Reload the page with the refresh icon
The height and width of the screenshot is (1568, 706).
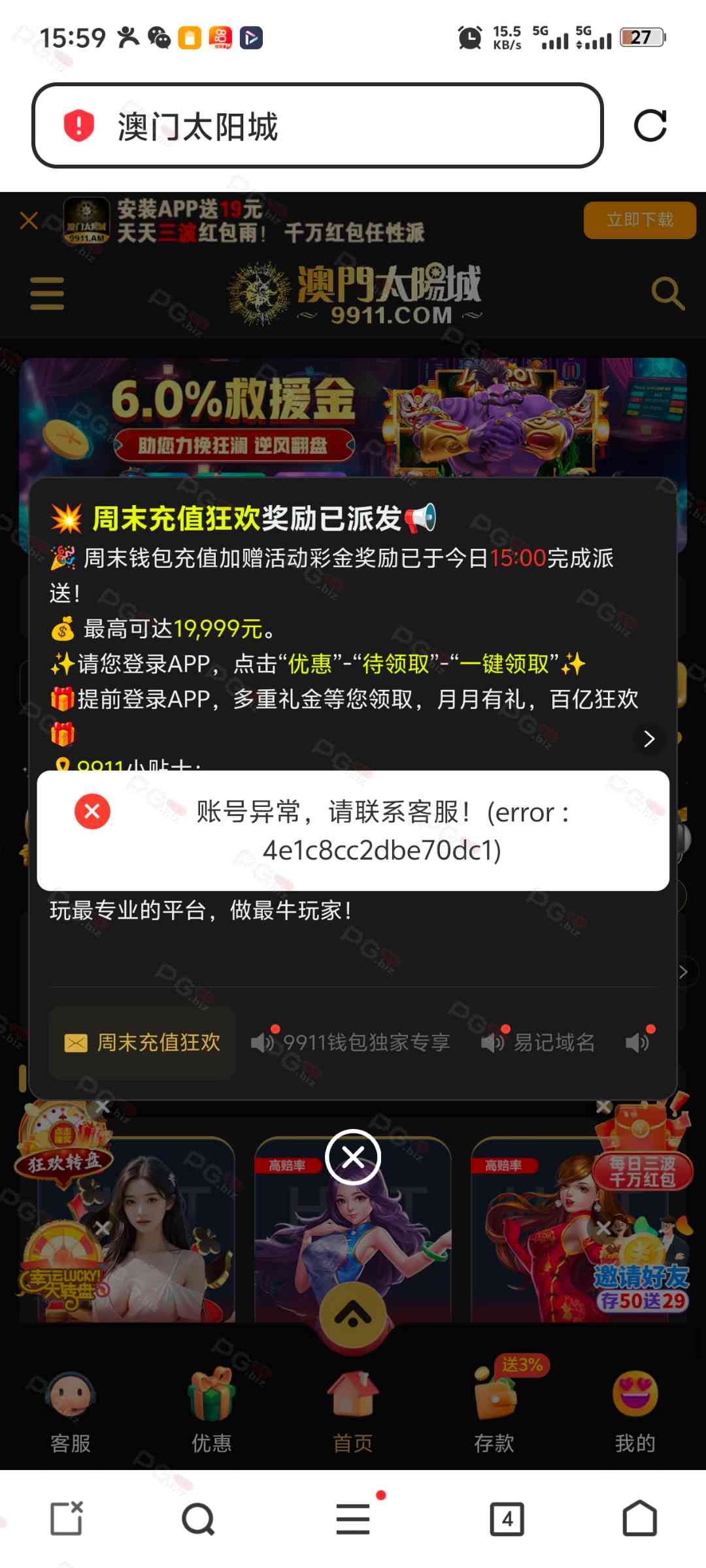(x=650, y=125)
